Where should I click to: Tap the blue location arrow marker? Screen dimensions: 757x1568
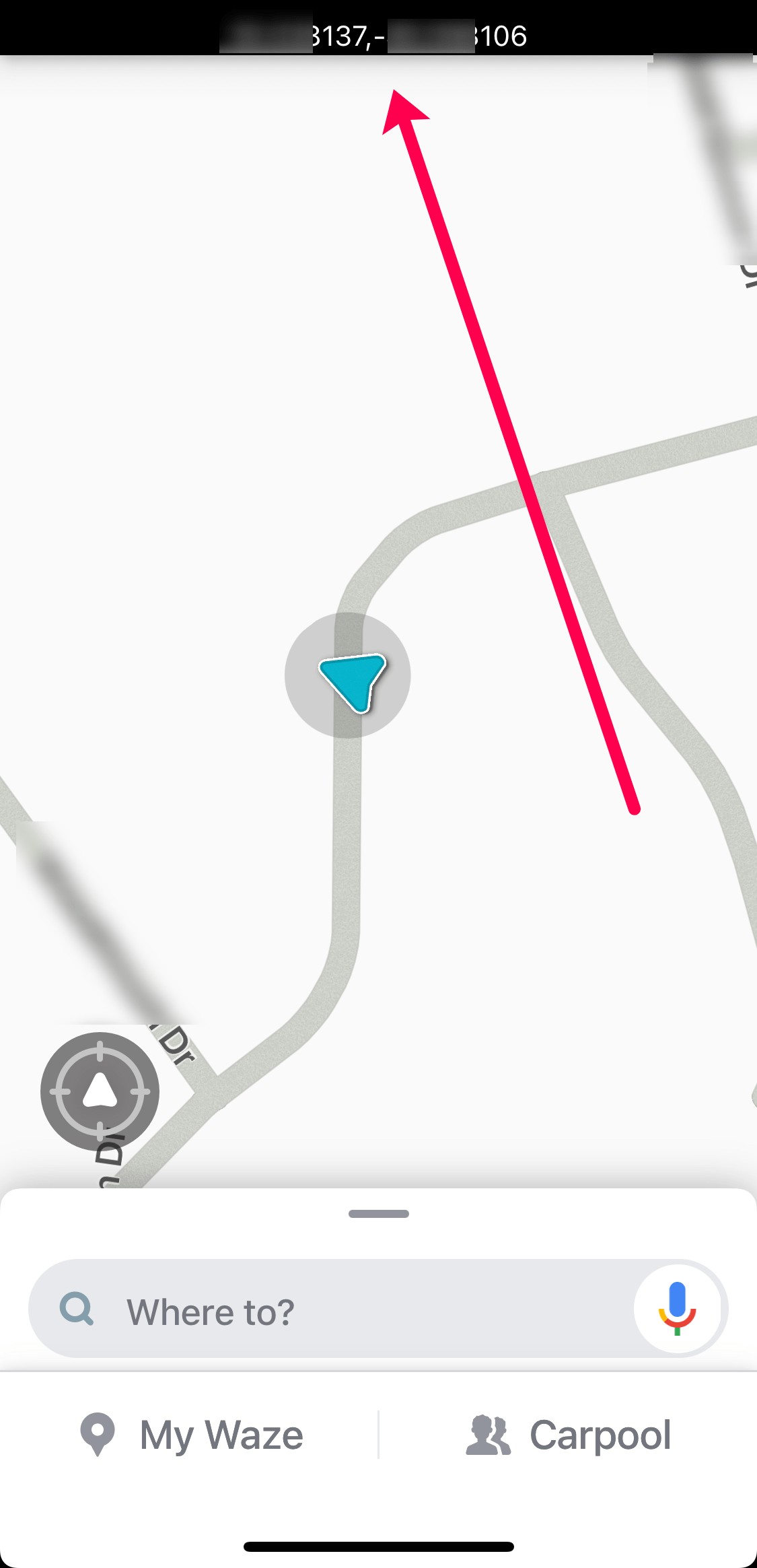[x=351, y=680]
